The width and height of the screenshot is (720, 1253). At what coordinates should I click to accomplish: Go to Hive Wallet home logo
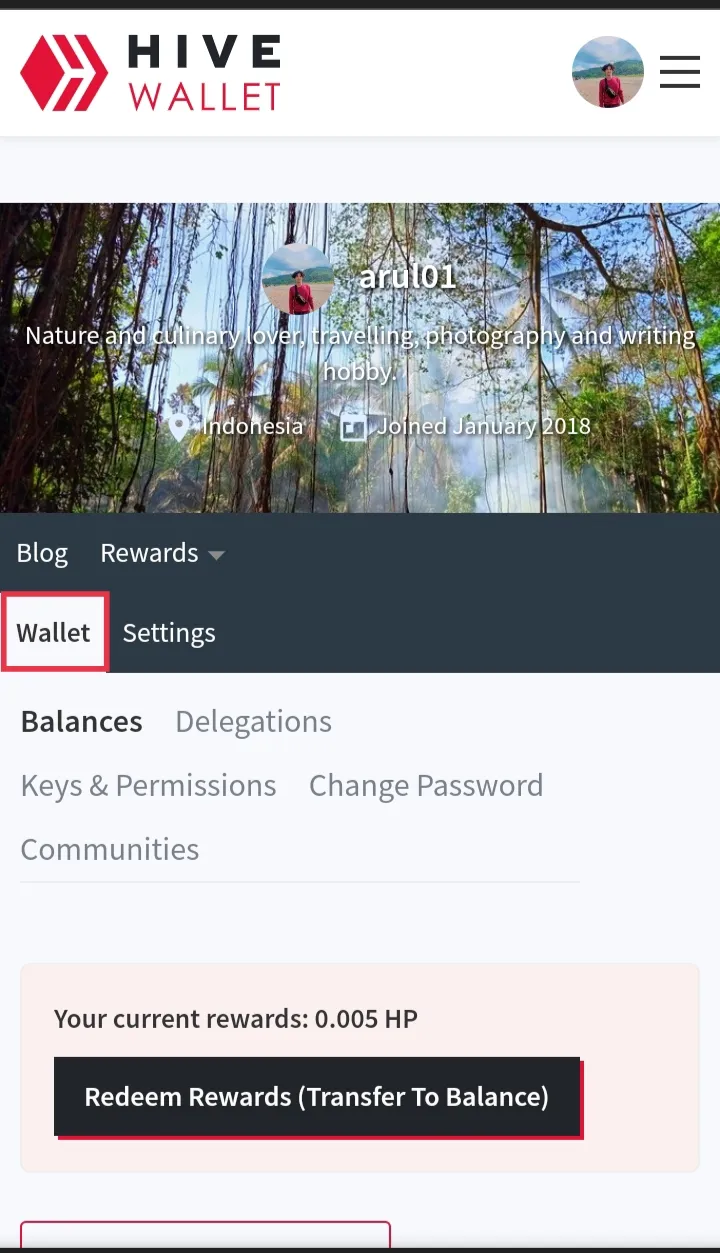click(x=150, y=72)
